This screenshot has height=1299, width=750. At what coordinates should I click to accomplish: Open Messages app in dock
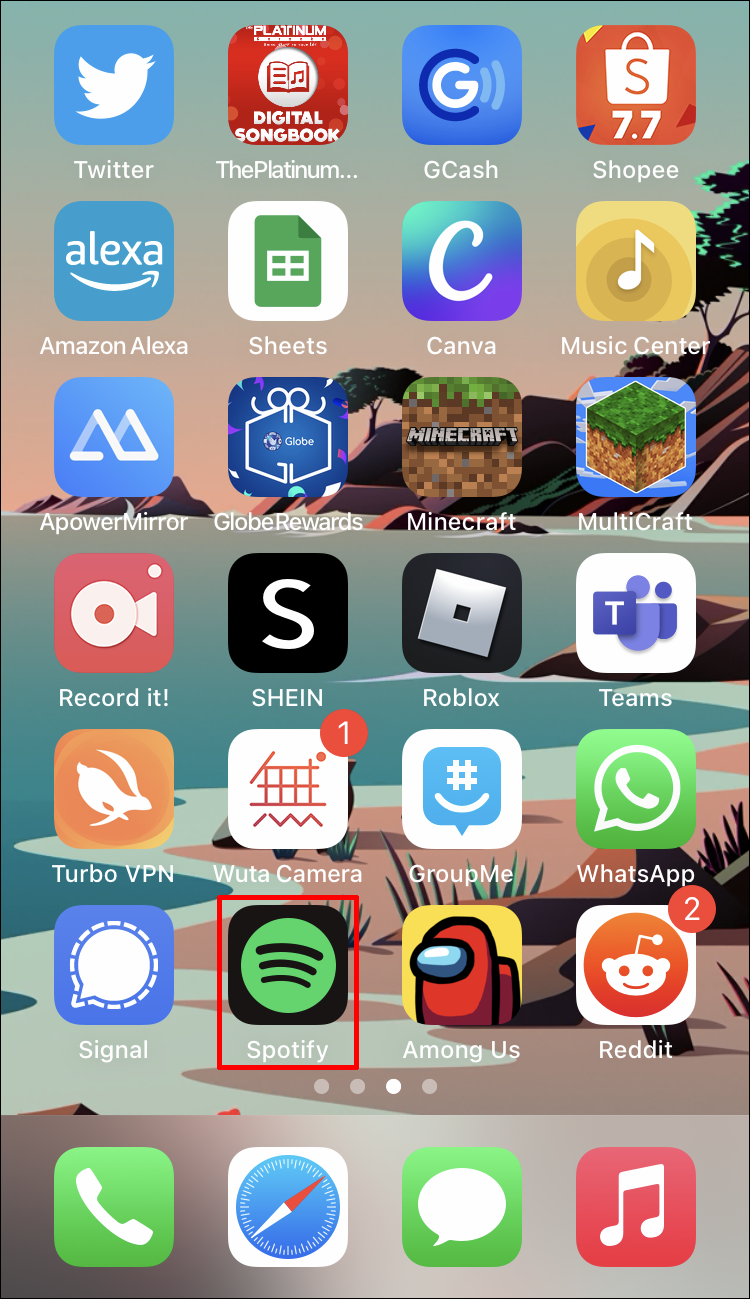(x=461, y=1207)
